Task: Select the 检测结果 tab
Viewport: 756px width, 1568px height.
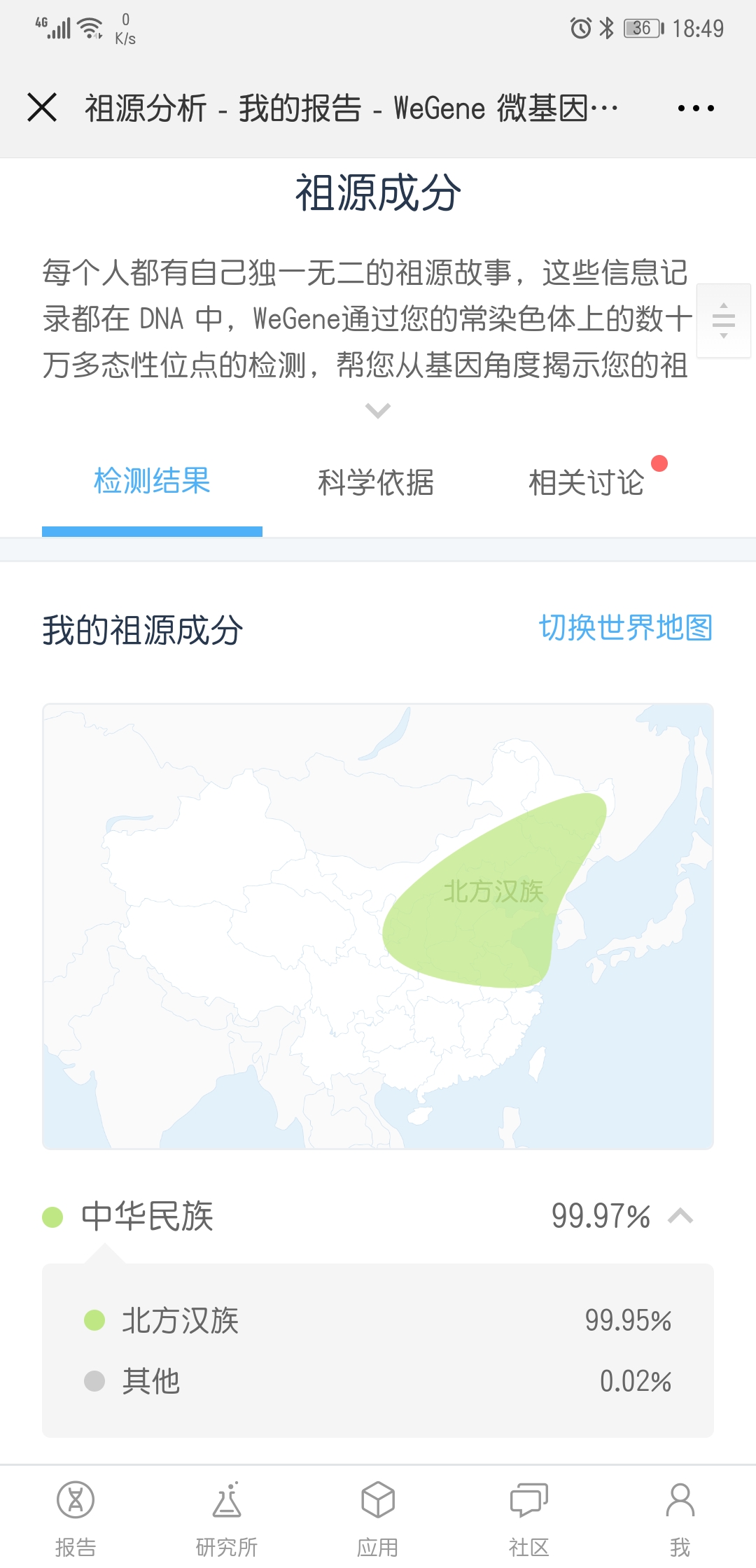Action: (x=152, y=482)
